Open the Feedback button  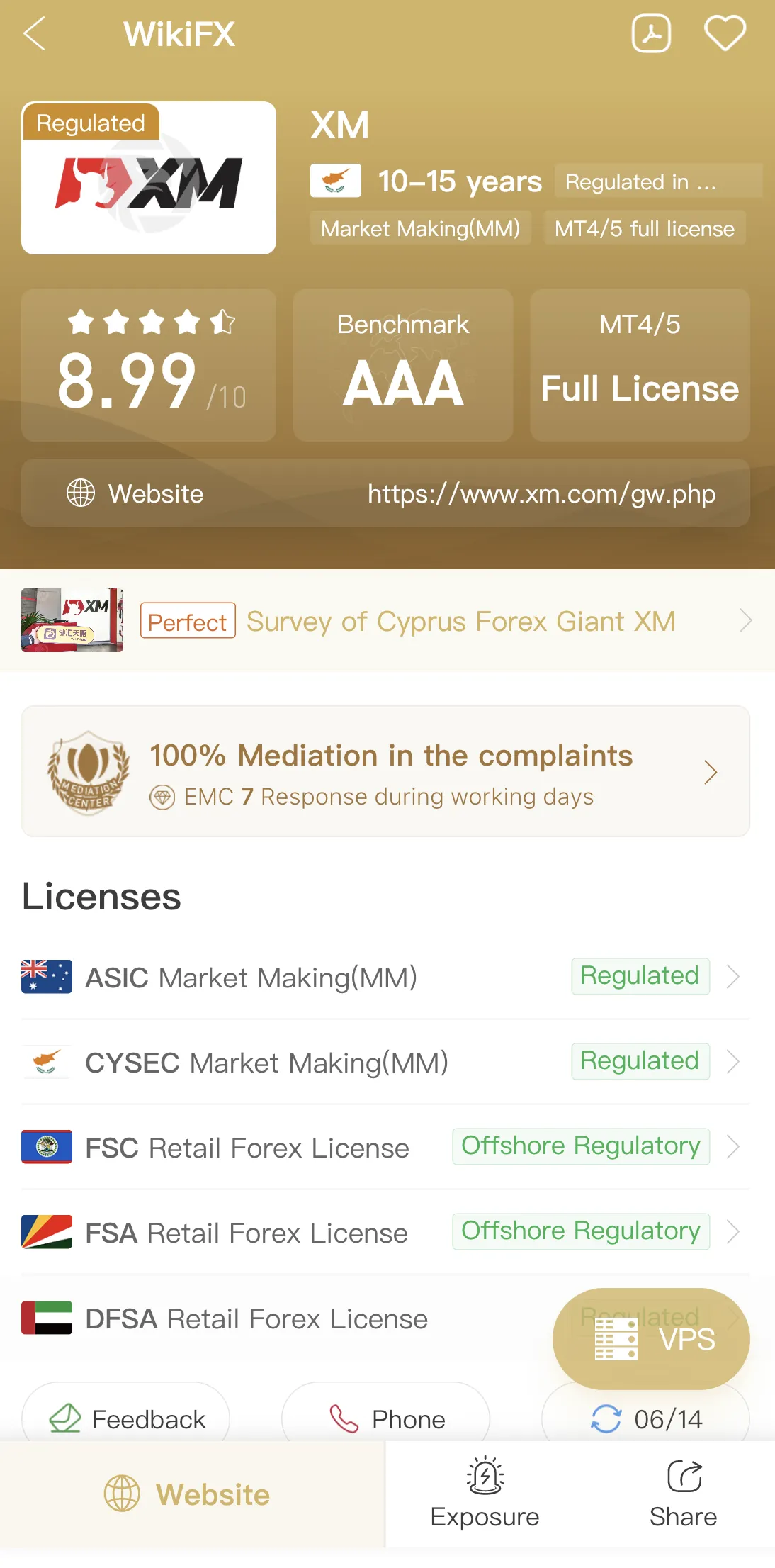tap(125, 1418)
